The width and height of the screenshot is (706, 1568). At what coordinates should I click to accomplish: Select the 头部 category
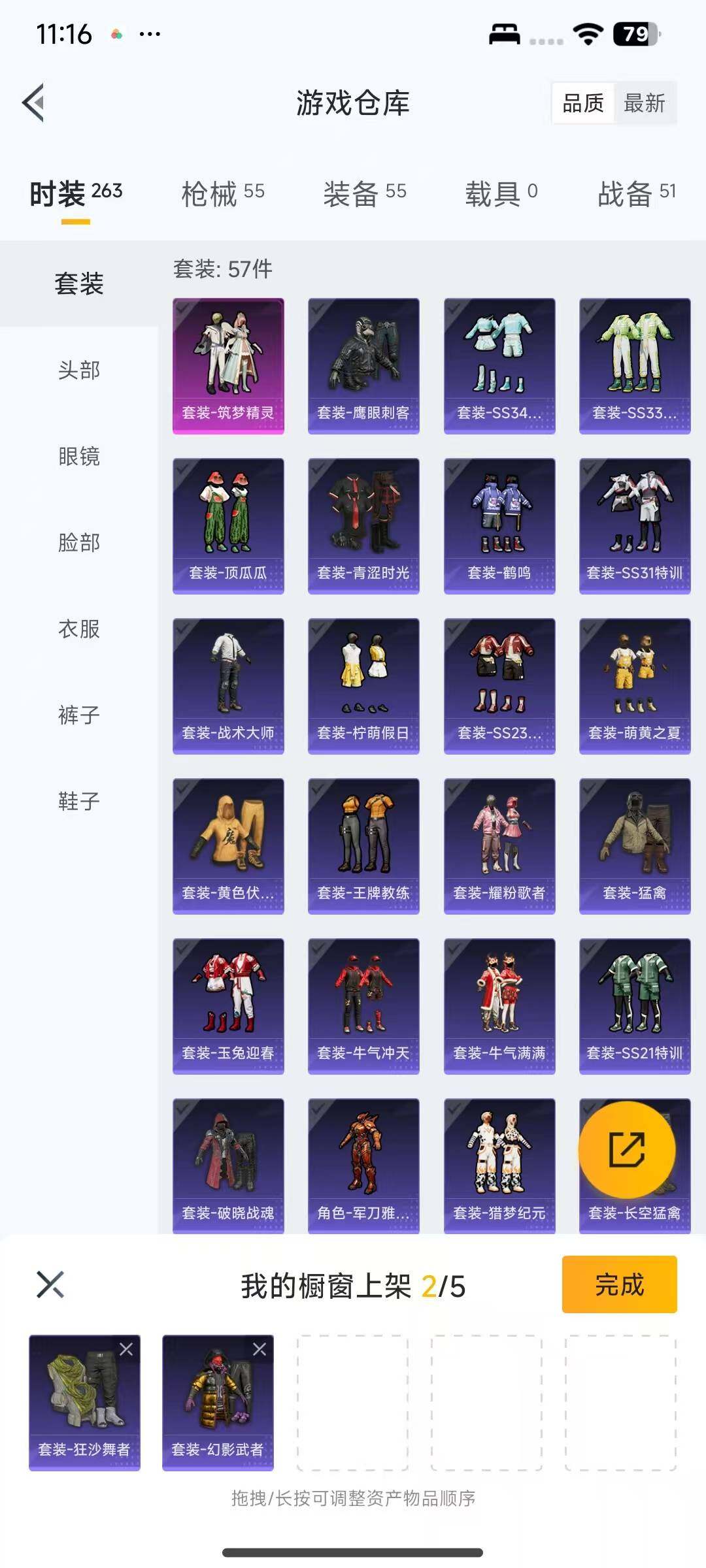pos(79,370)
